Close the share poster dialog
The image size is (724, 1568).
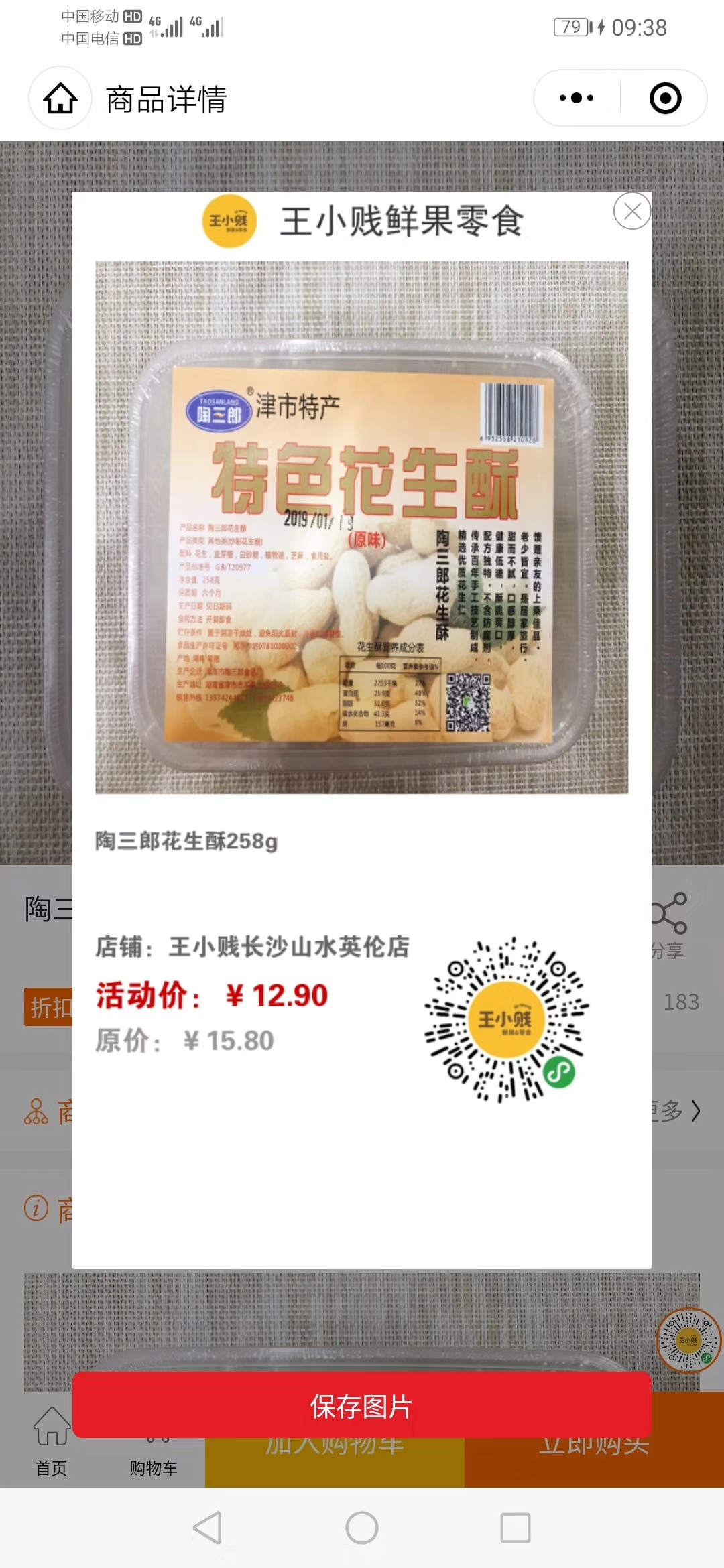click(632, 212)
